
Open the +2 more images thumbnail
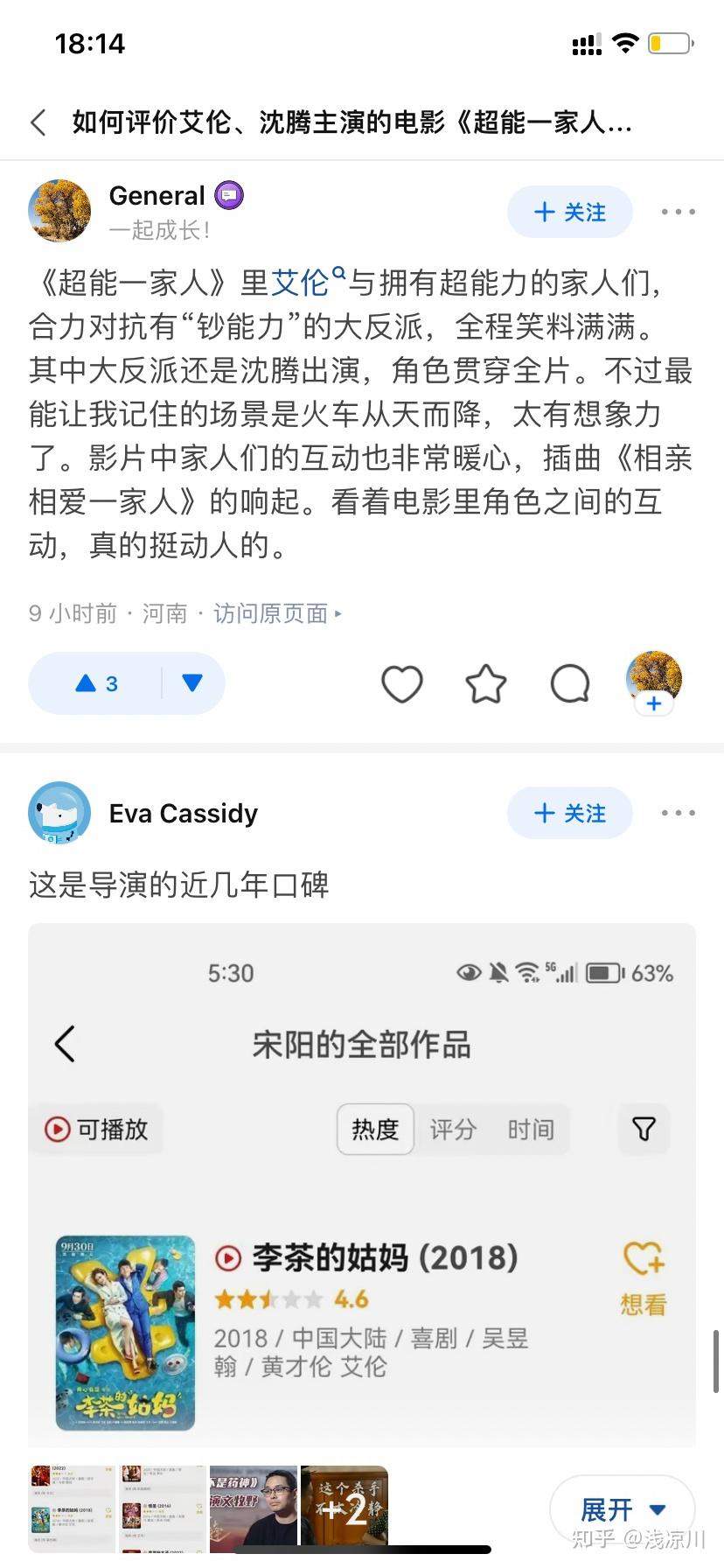345,1507
